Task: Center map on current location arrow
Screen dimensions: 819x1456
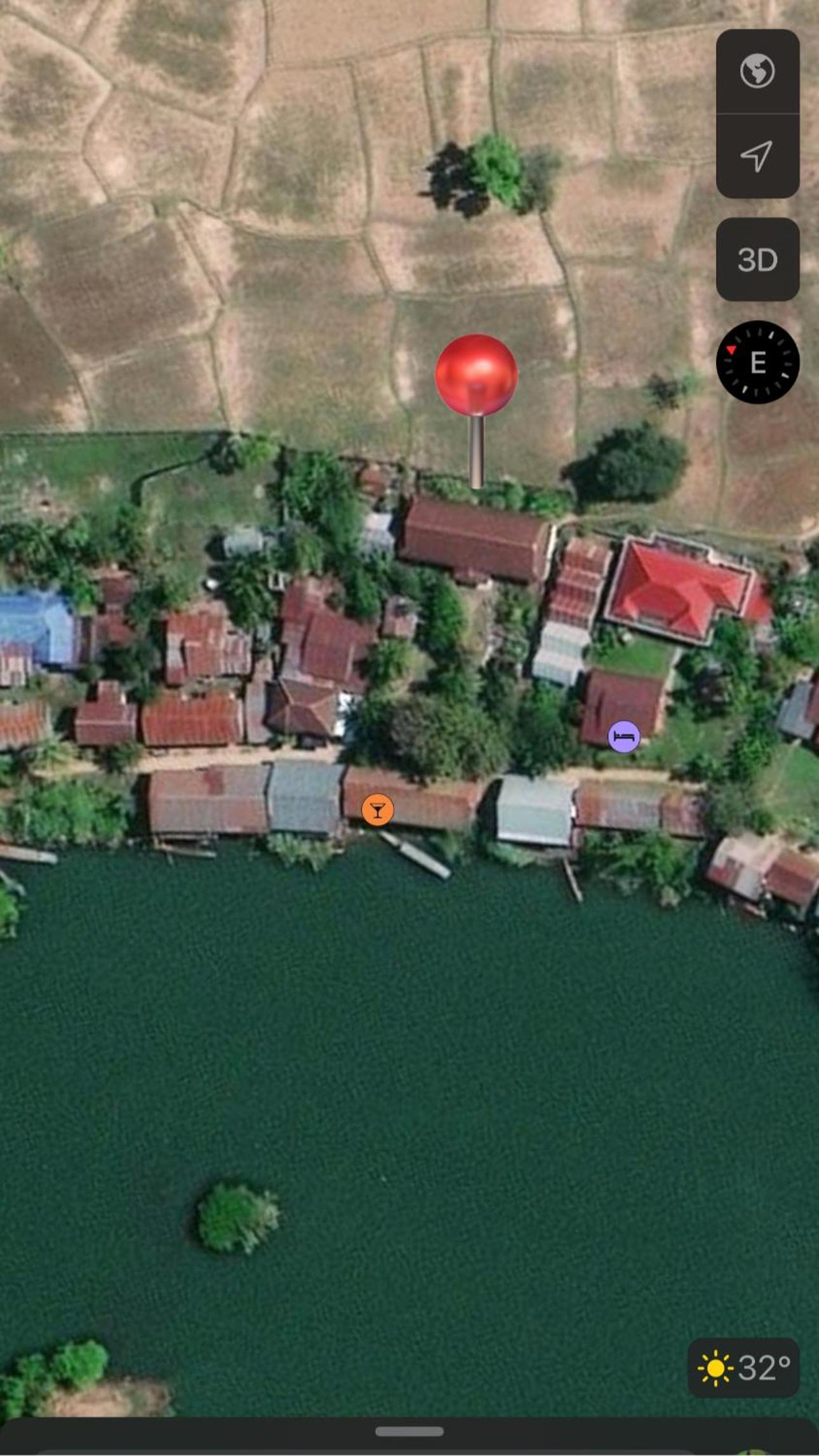Action: [x=757, y=156]
